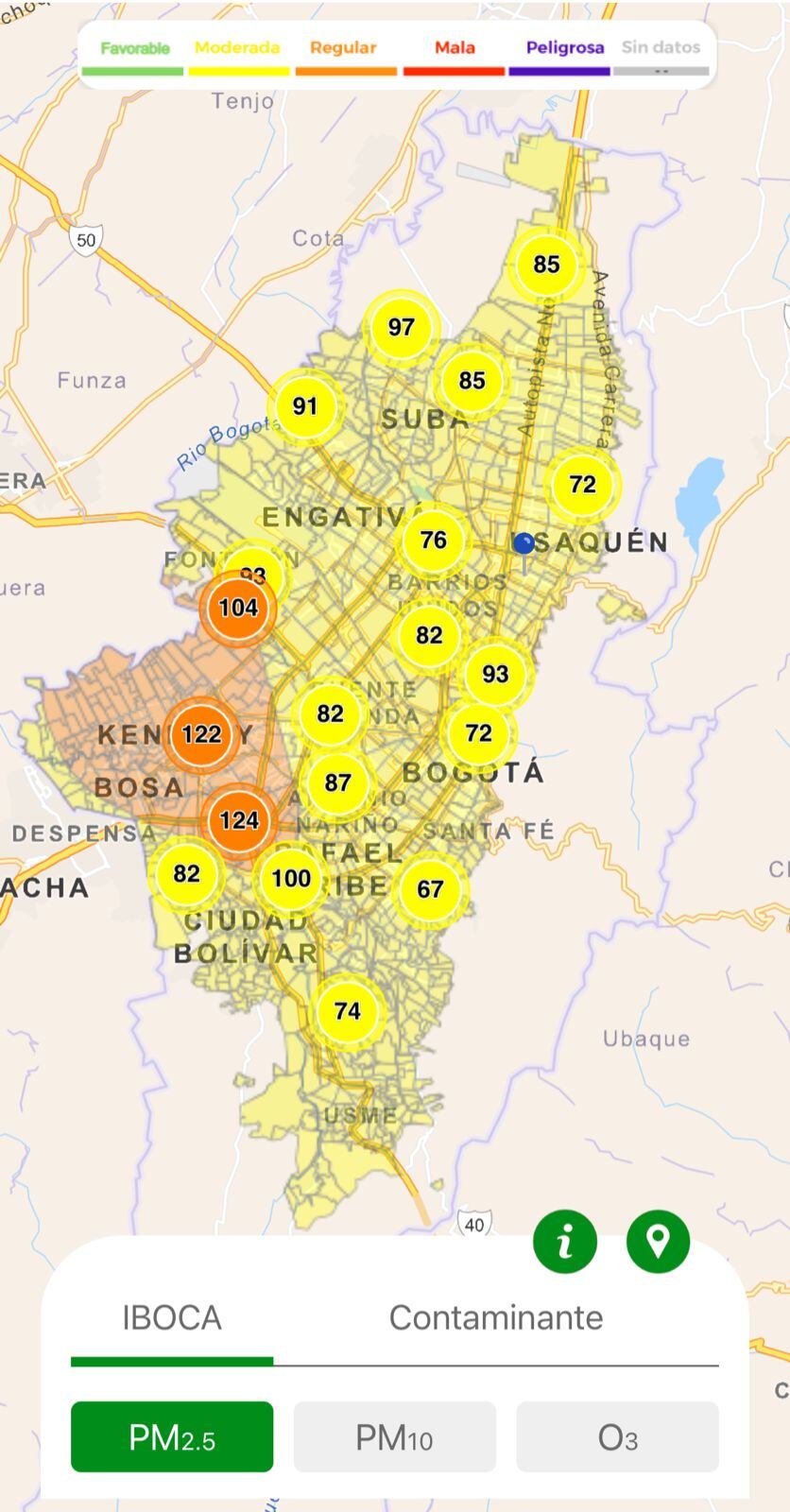Open the station marker showing 104
The height and width of the screenshot is (1512, 790).
(238, 608)
